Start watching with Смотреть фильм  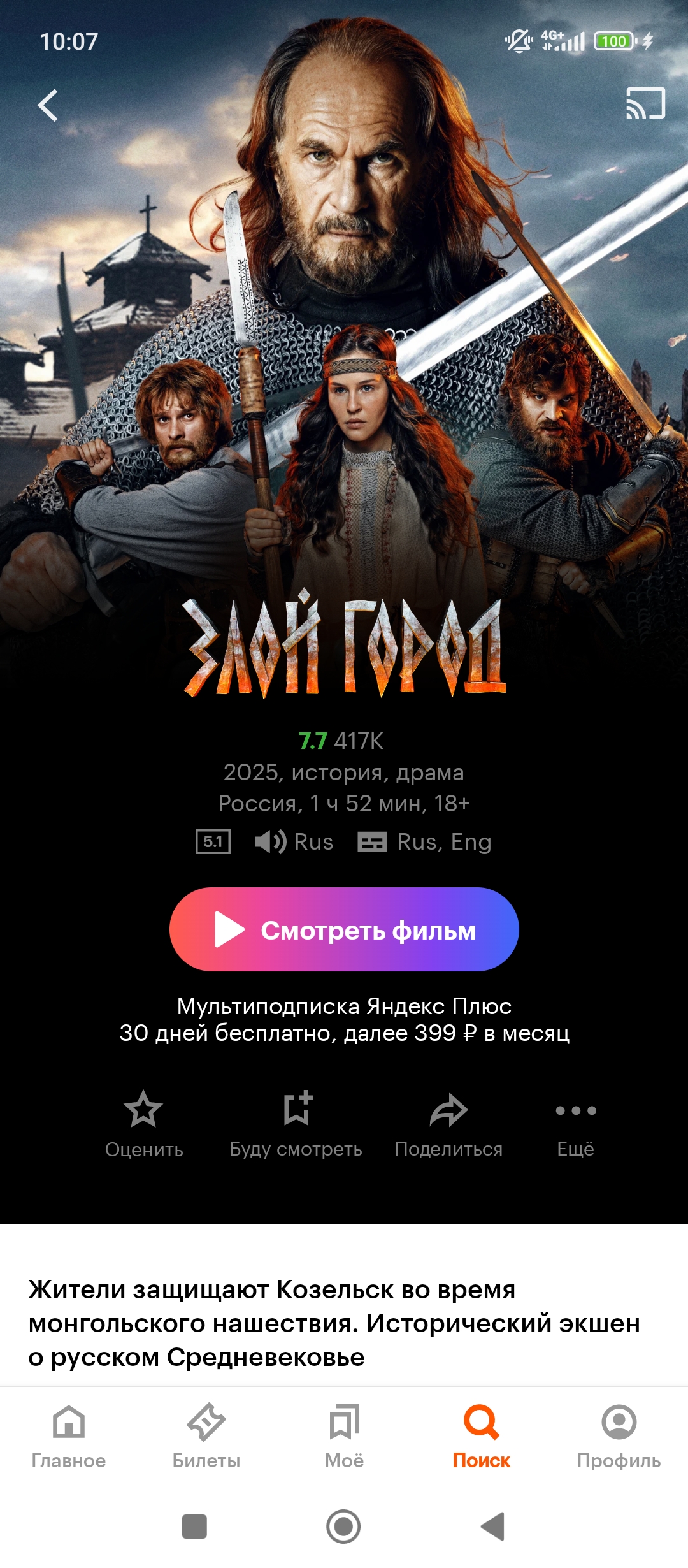(x=344, y=929)
